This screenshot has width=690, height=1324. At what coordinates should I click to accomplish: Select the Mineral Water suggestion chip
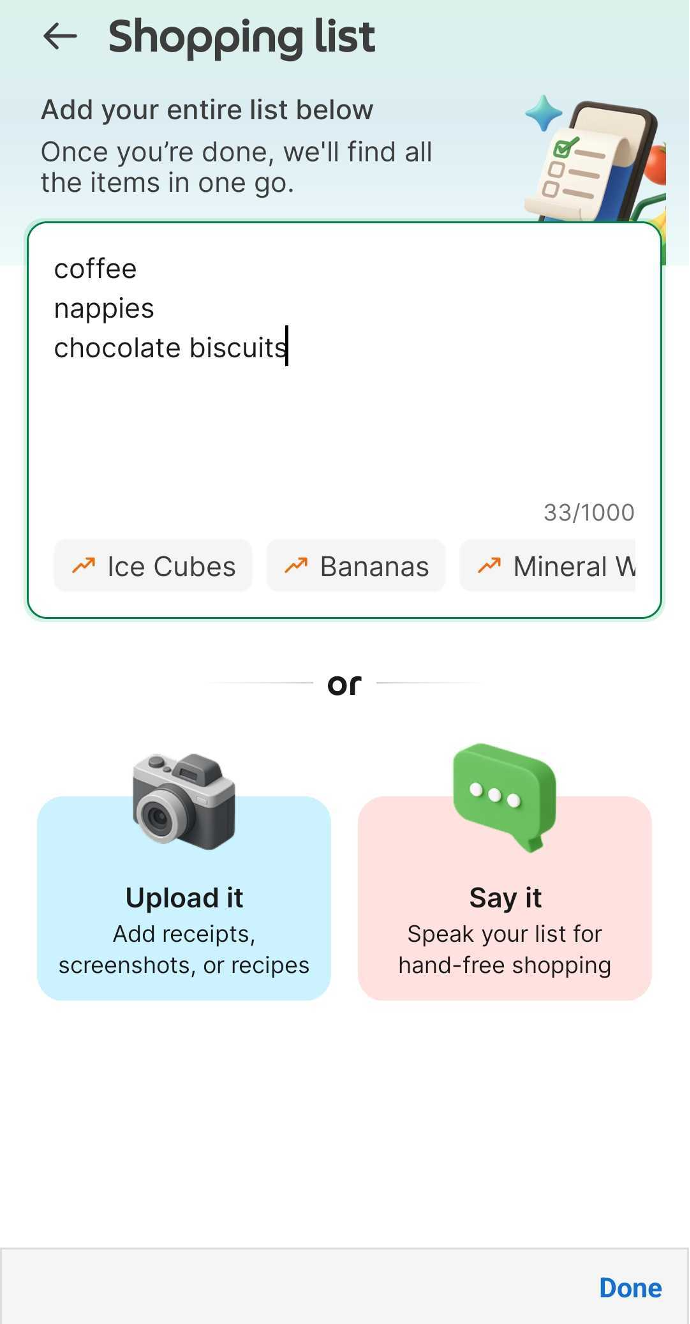click(x=548, y=566)
